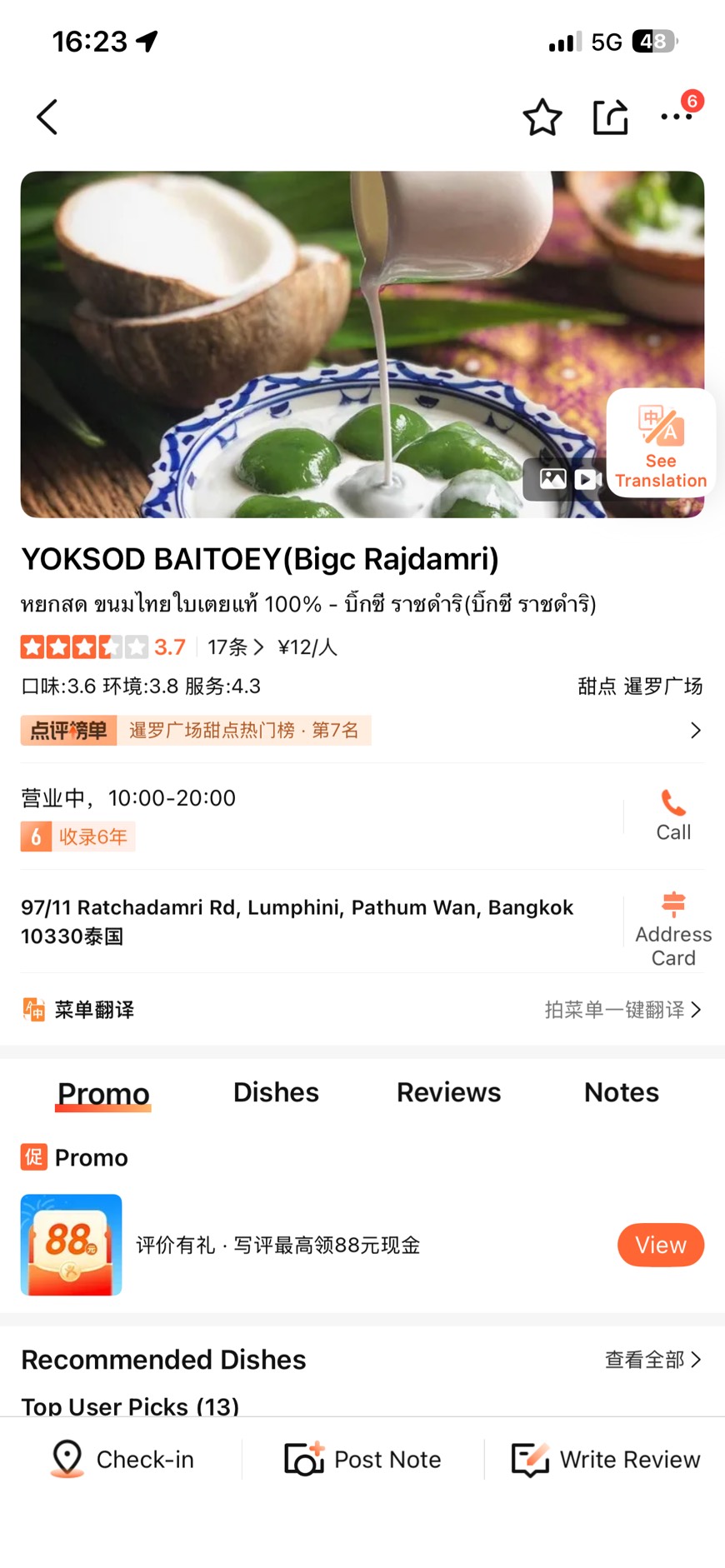Tap the share icon at top
The width and height of the screenshot is (725, 1568).
click(x=610, y=117)
